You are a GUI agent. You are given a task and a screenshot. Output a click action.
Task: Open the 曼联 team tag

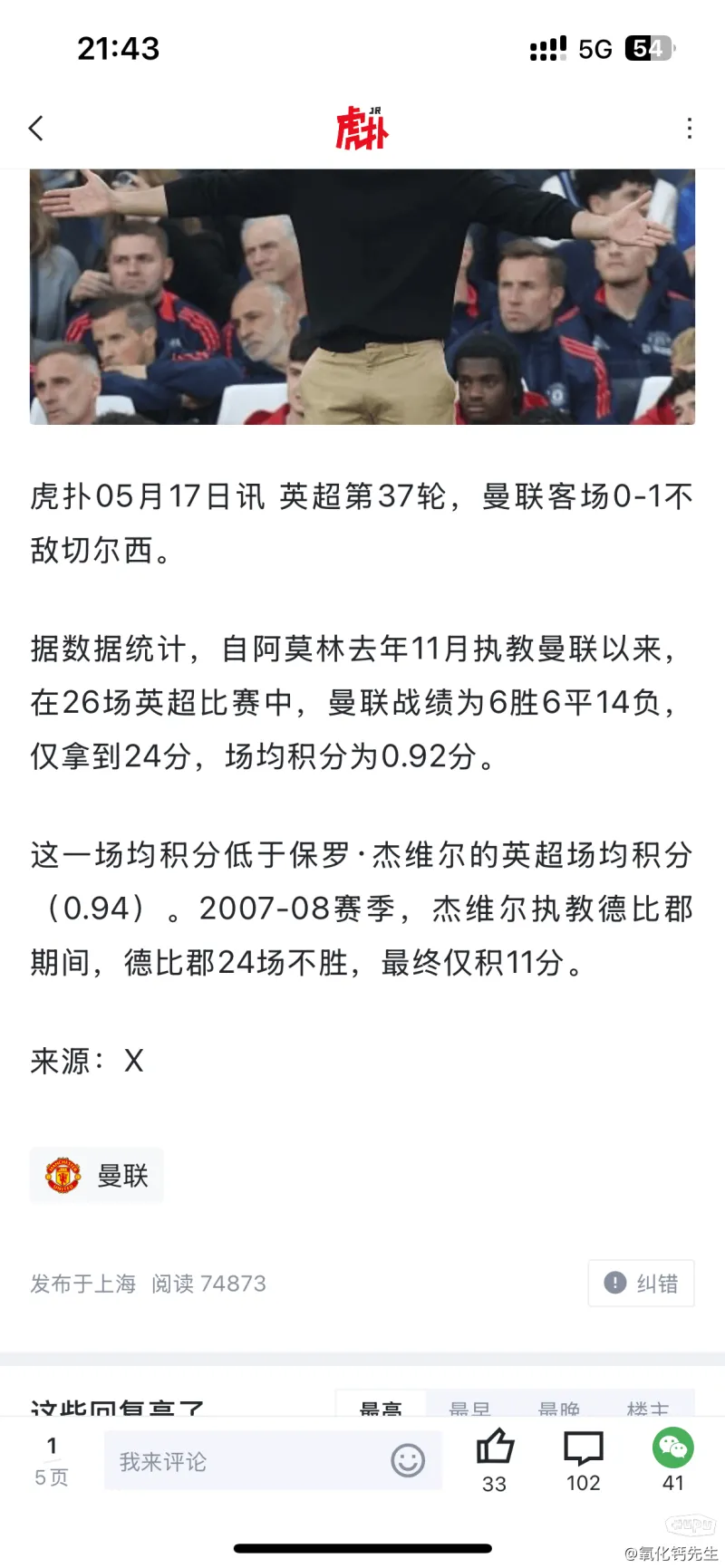pyautogui.click(x=97, y=1175)
